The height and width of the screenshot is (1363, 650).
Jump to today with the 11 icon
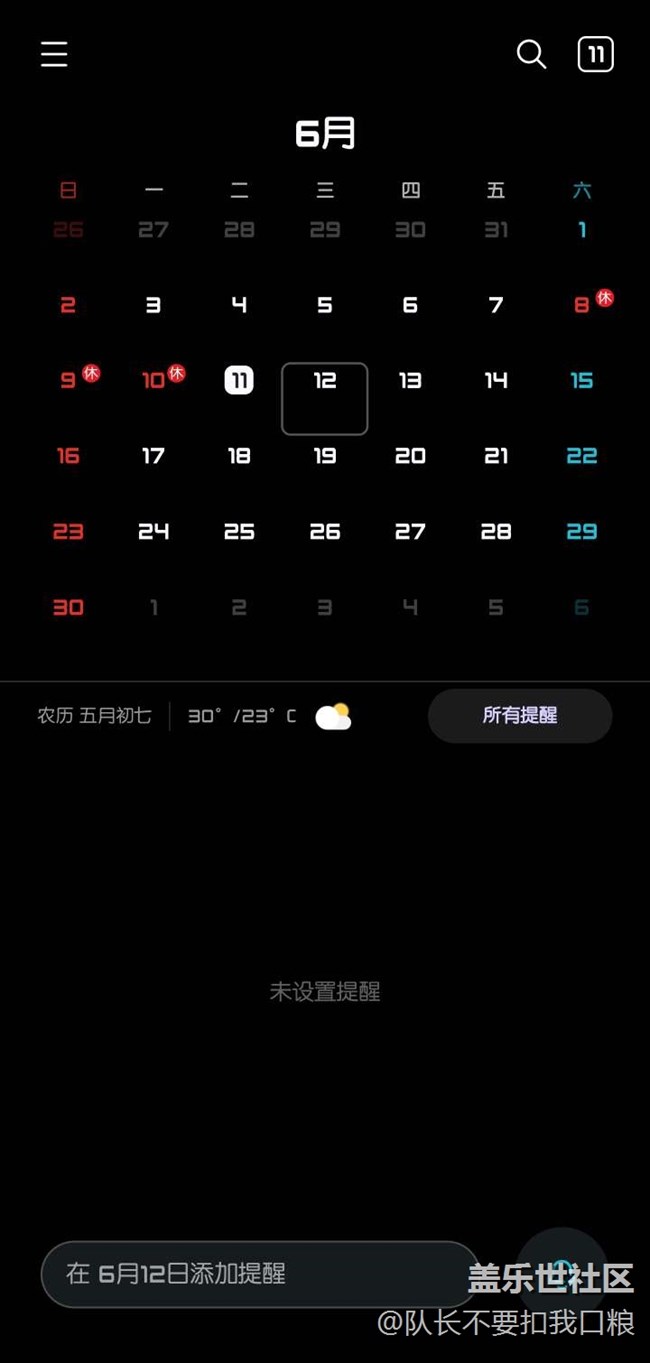coord(595,54)
